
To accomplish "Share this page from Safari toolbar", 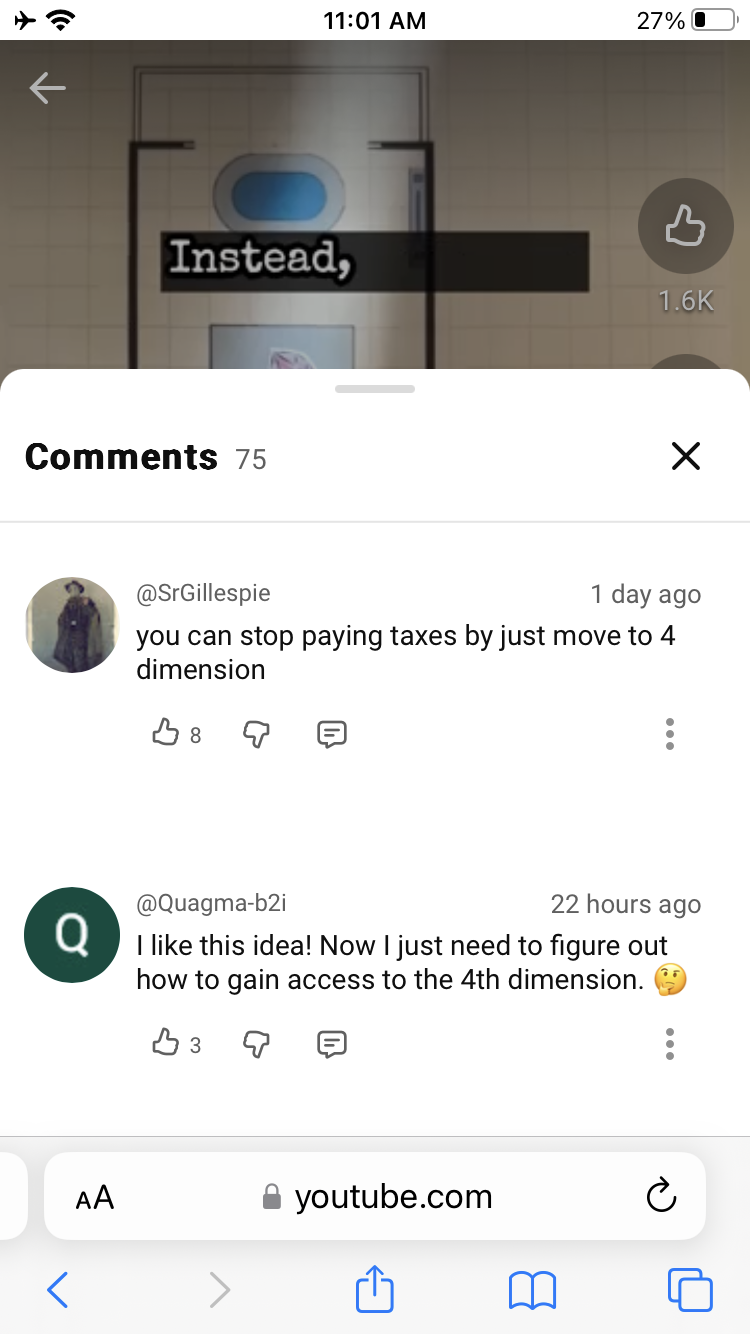I will coord(375,1288).
